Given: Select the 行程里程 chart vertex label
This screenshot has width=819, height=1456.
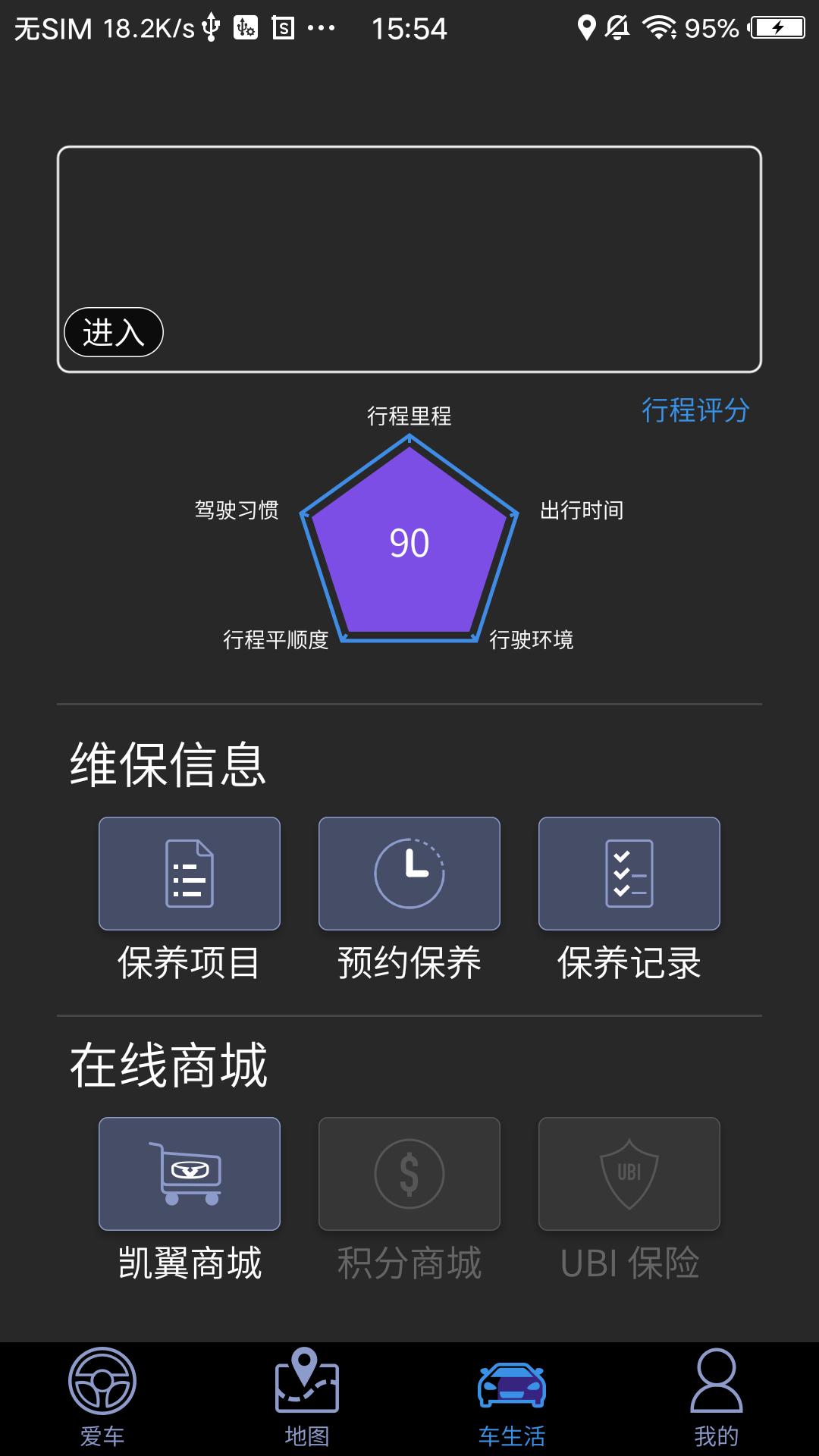Looking at the screenshot, I should coord(409,416).
